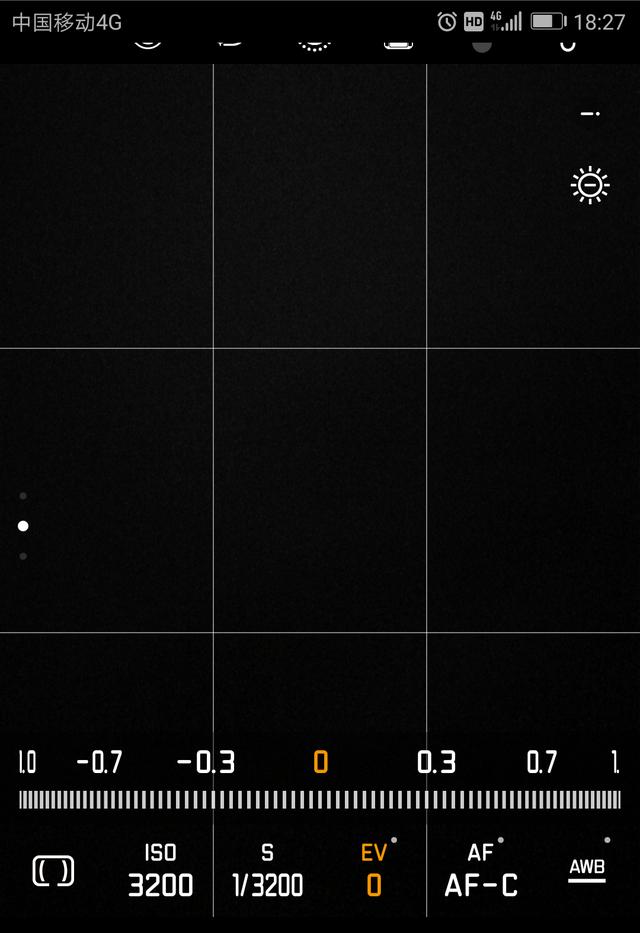Select the EV exposure compensation setting
This screenshot has height=933, width=640.
[374, 870]
